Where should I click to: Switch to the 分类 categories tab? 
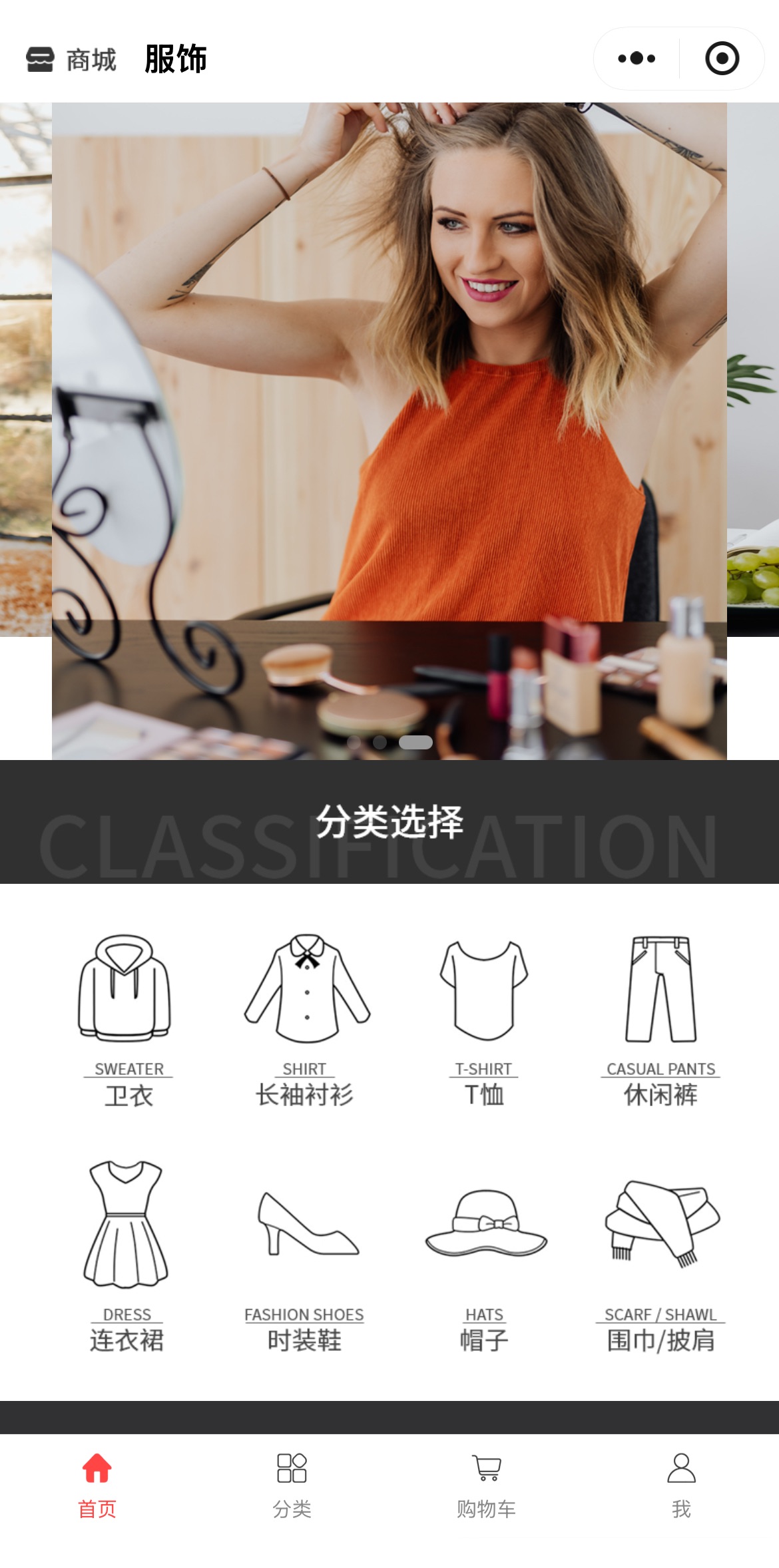[292, 1485]
